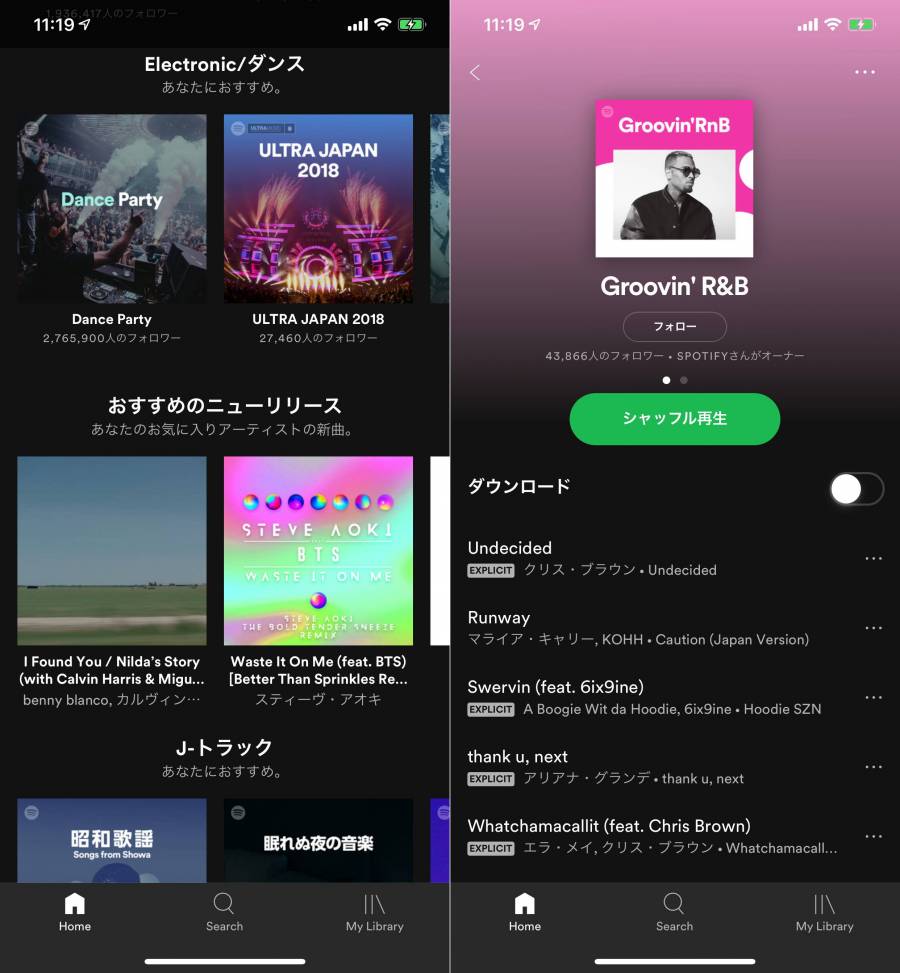Open the ULTRA JAPAN 2018 playlist
Image resolution: width=900 pixels, height=973 pixels.
[x=318, y=208]
